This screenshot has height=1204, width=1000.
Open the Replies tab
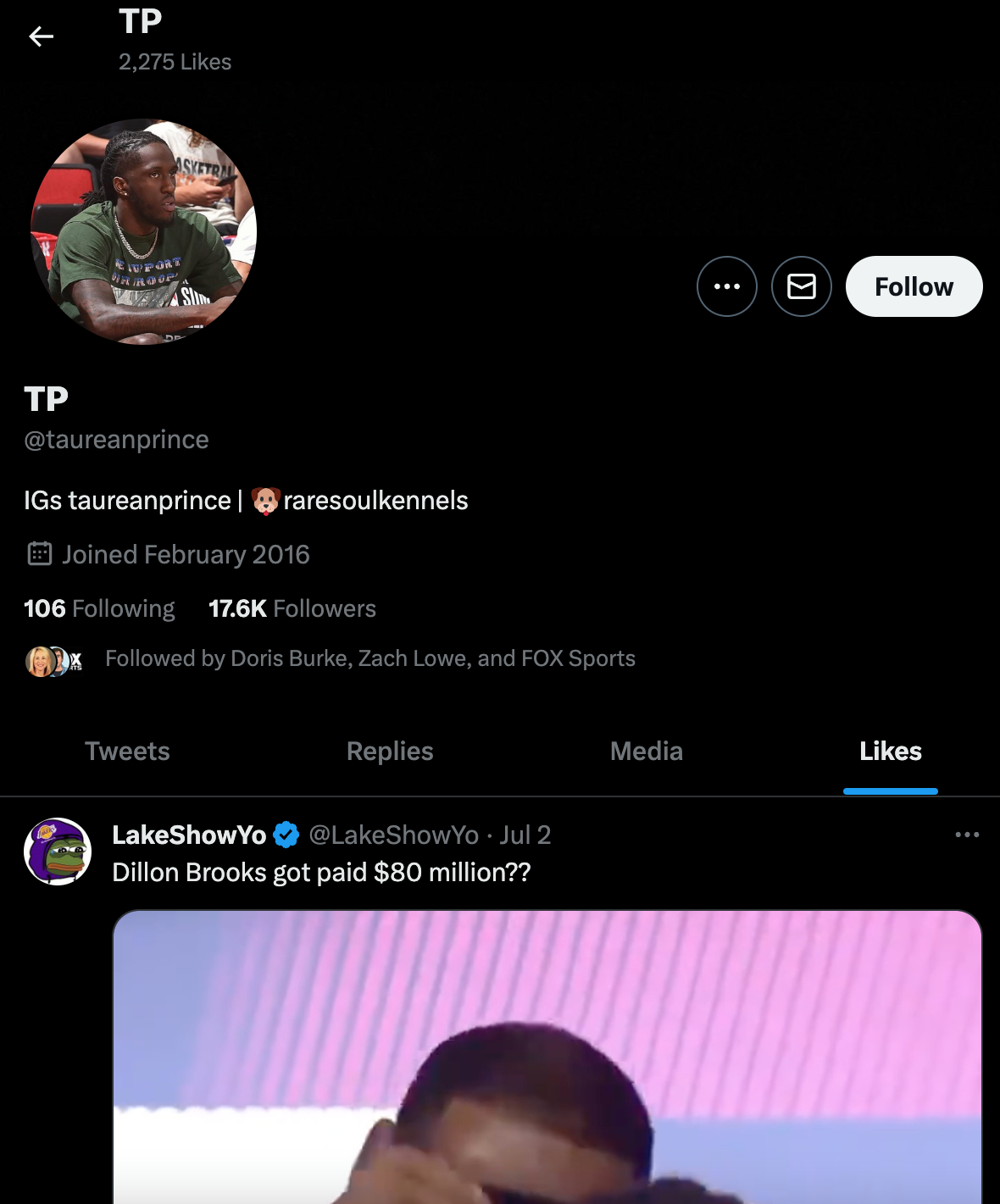[x=389, y=752]
